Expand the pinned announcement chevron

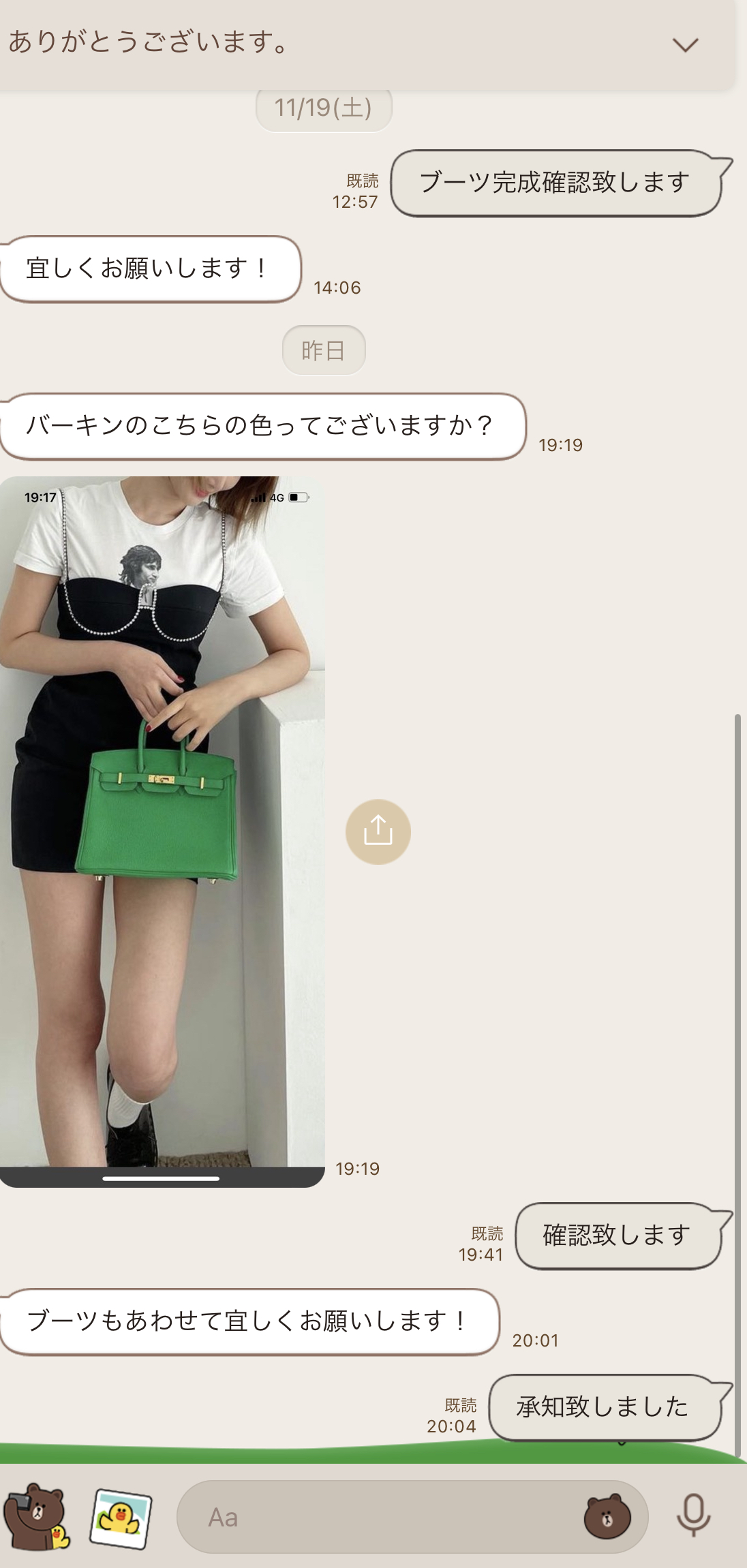click(x=685, y=45)
